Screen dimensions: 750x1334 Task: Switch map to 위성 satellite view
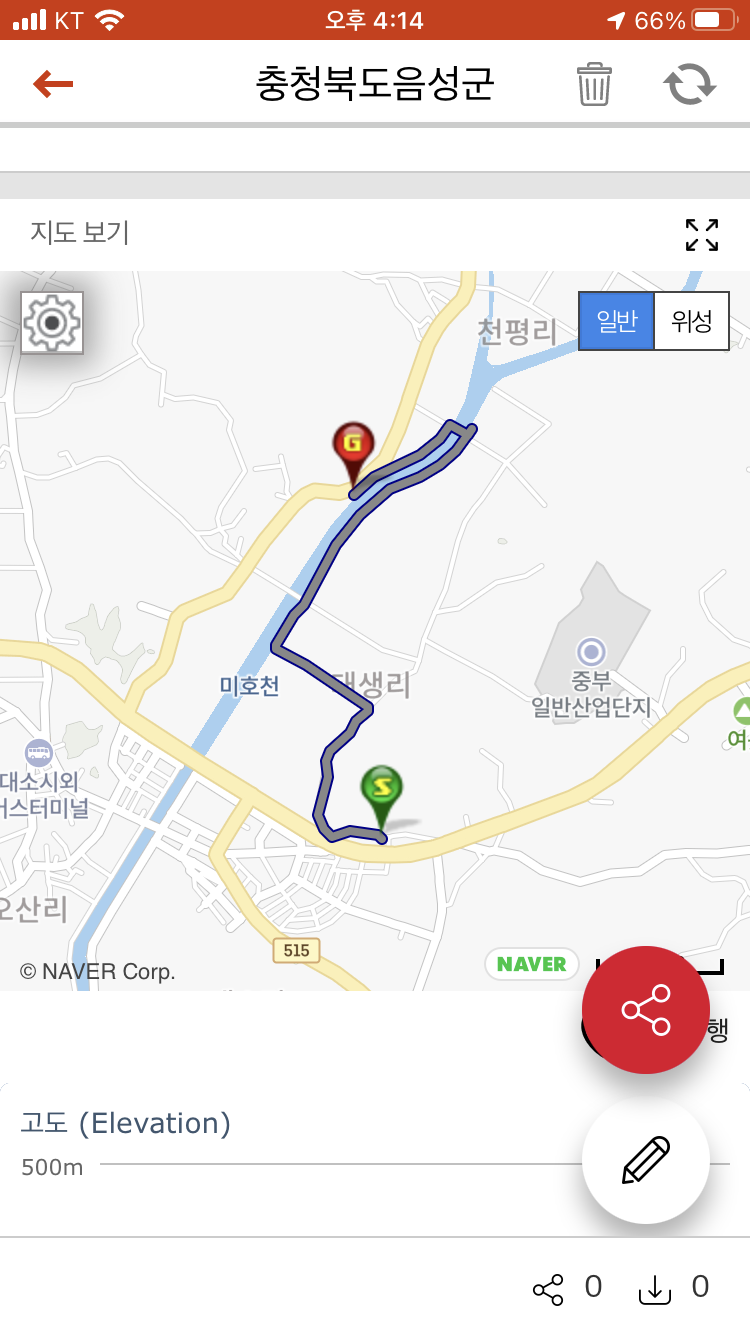click(691, 321)
